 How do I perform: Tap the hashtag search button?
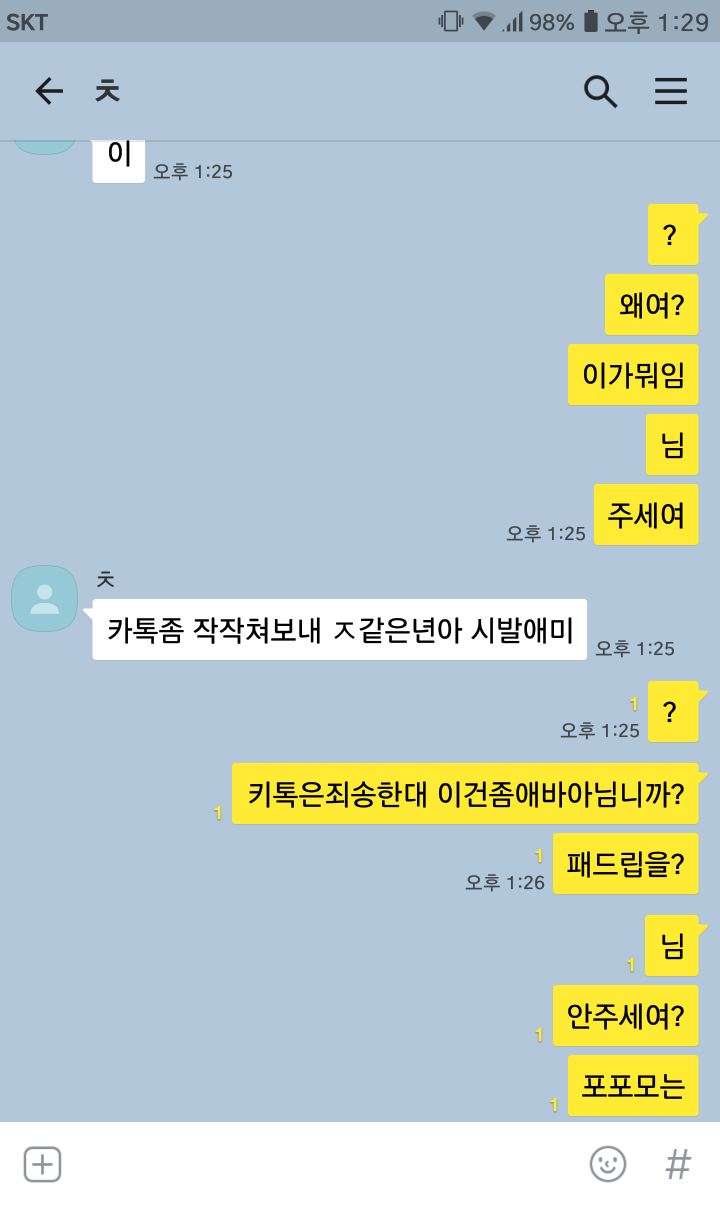coord(678,1164)
